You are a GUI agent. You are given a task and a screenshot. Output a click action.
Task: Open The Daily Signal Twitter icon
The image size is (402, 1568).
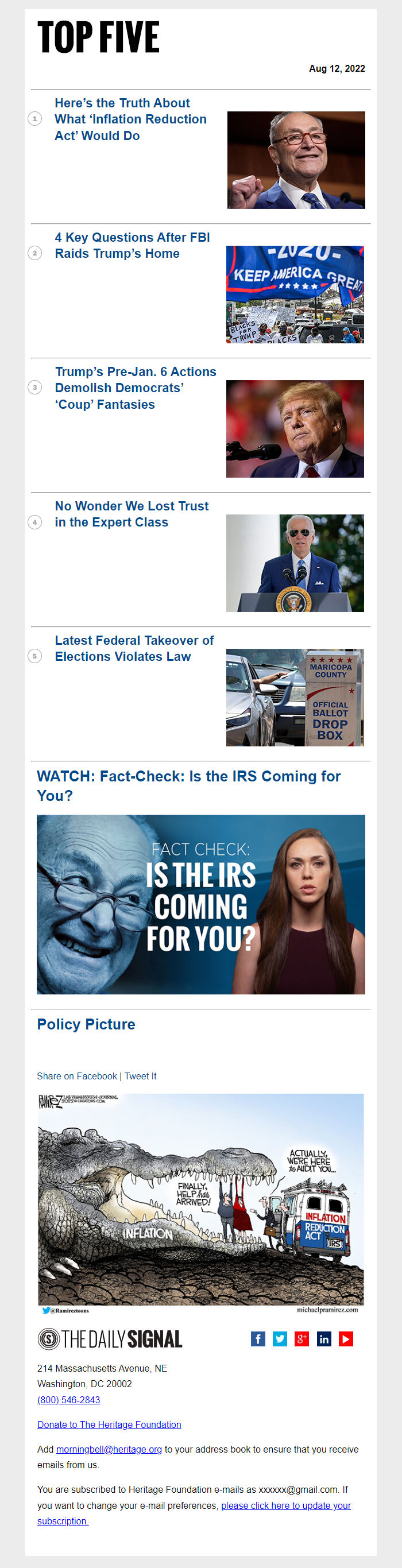tap(280, 1338)
